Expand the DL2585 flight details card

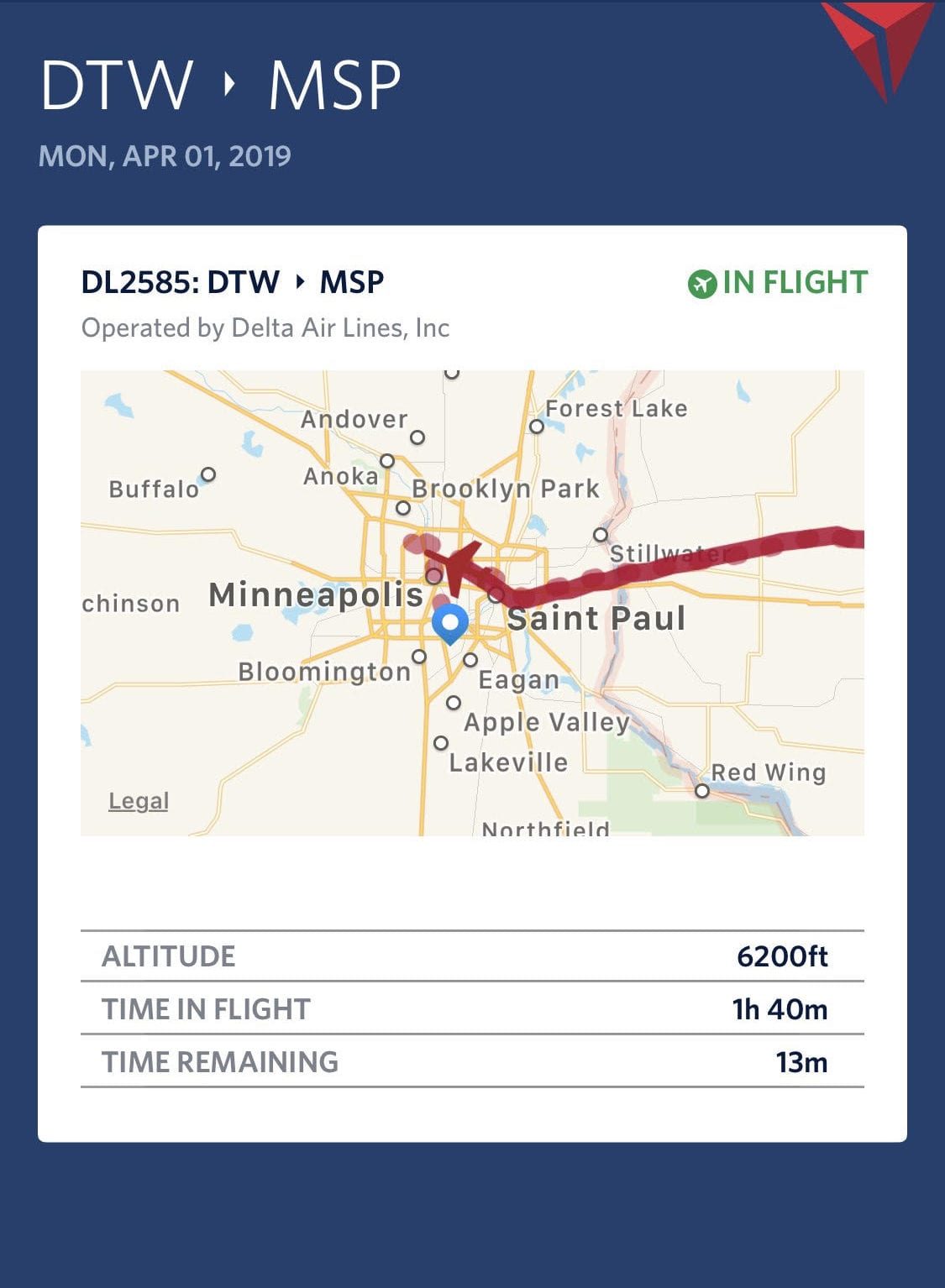(232, 283)
